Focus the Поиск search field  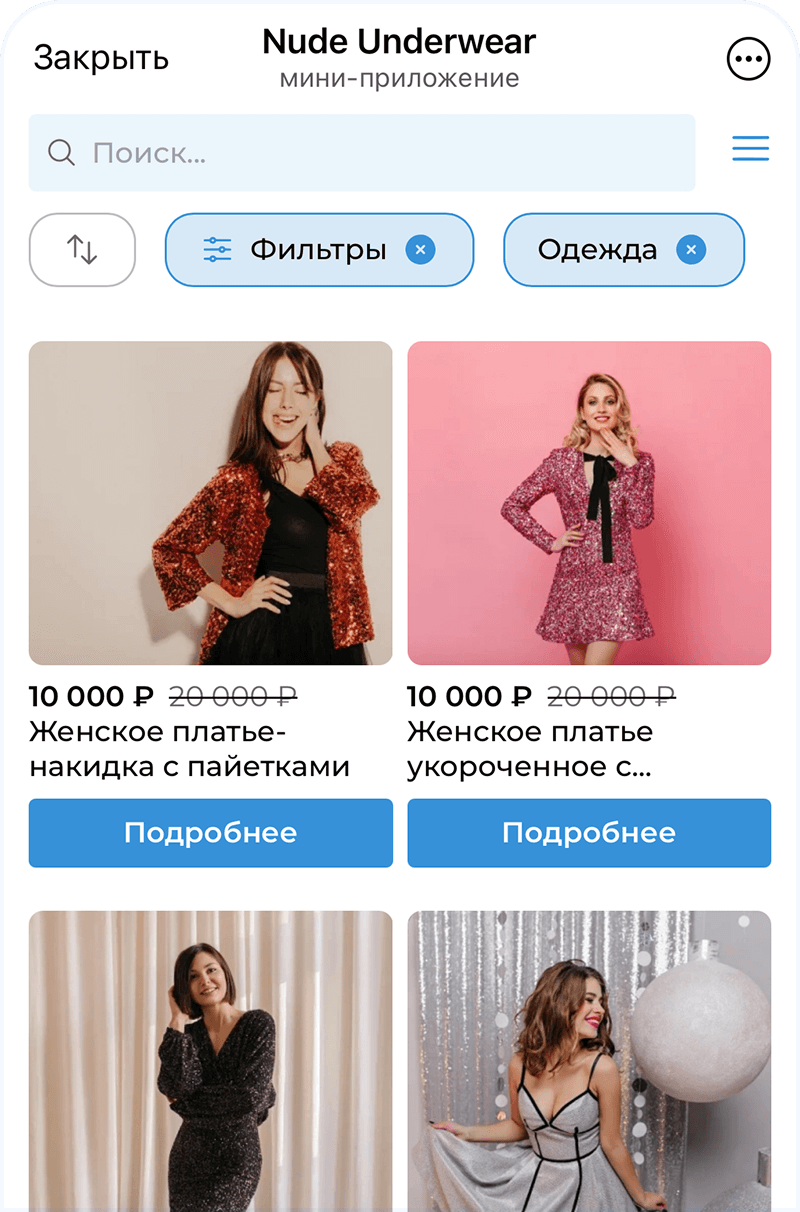point(361,153)
